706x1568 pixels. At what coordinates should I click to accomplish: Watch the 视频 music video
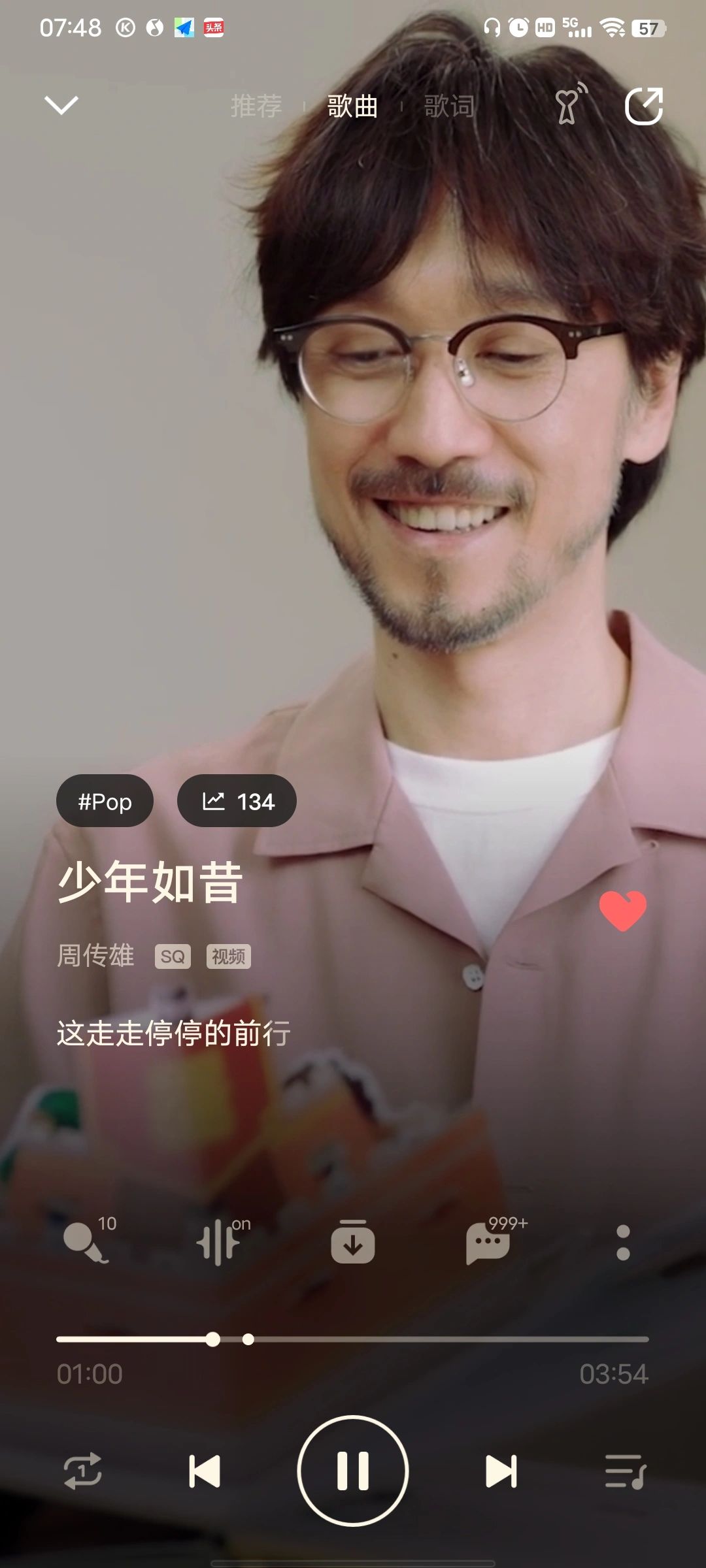pyautogui.click(x=229, y=956)
